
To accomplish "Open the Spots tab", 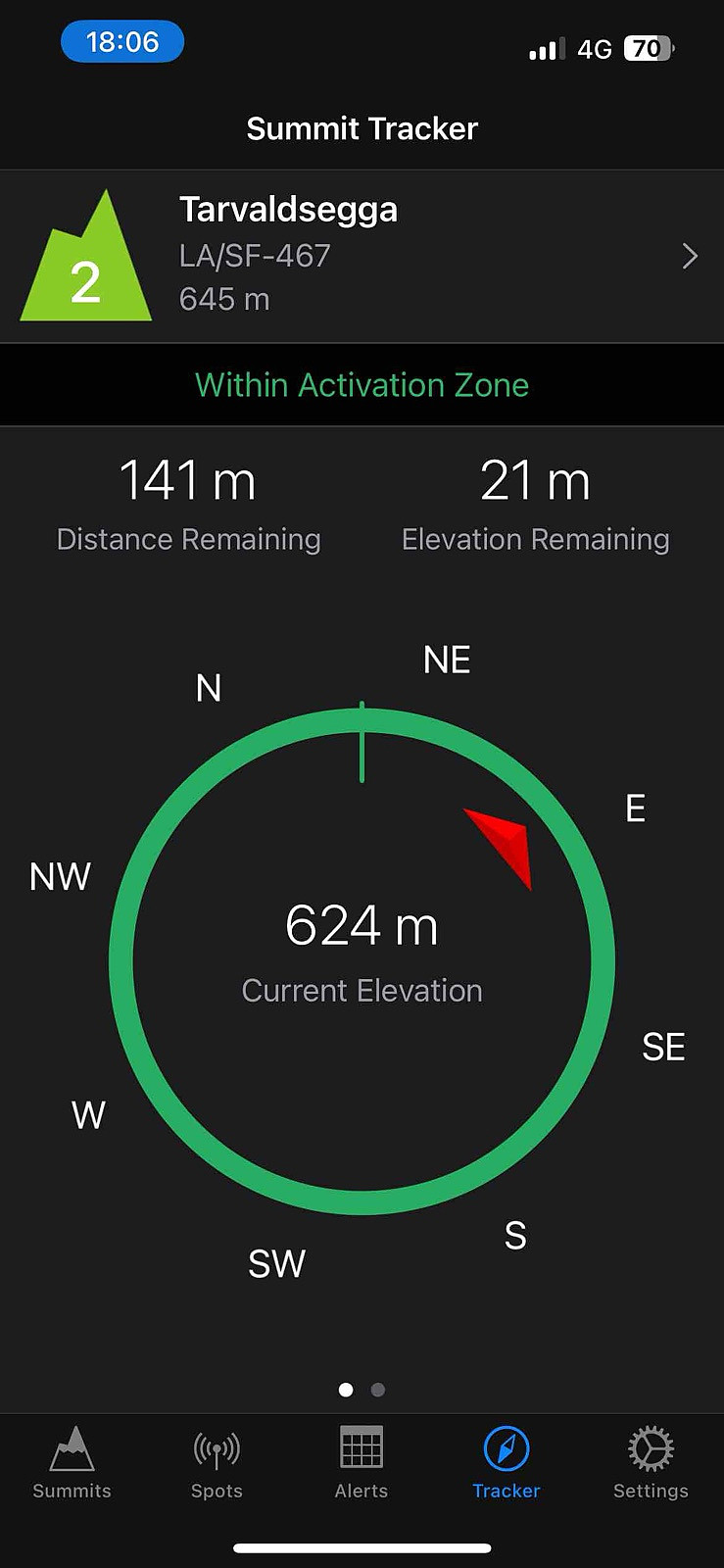I will click(217, 1462).
